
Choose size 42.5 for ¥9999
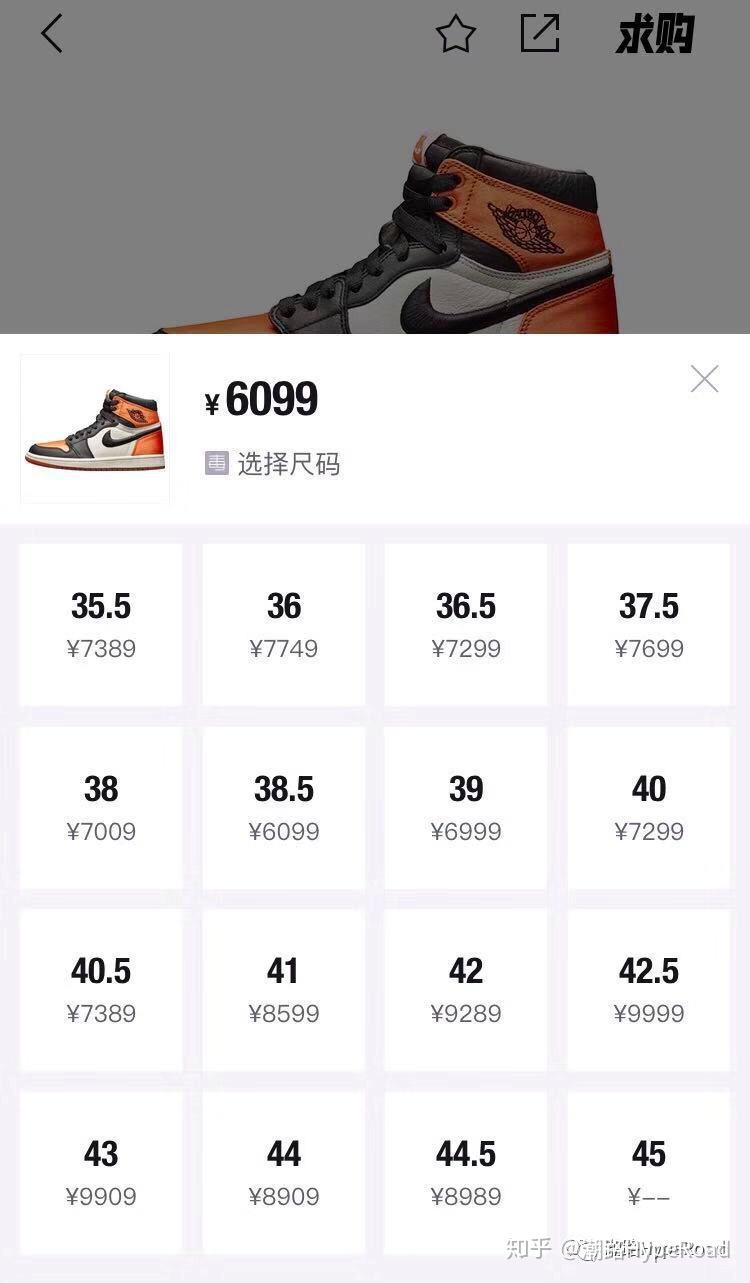coord(649,990)
